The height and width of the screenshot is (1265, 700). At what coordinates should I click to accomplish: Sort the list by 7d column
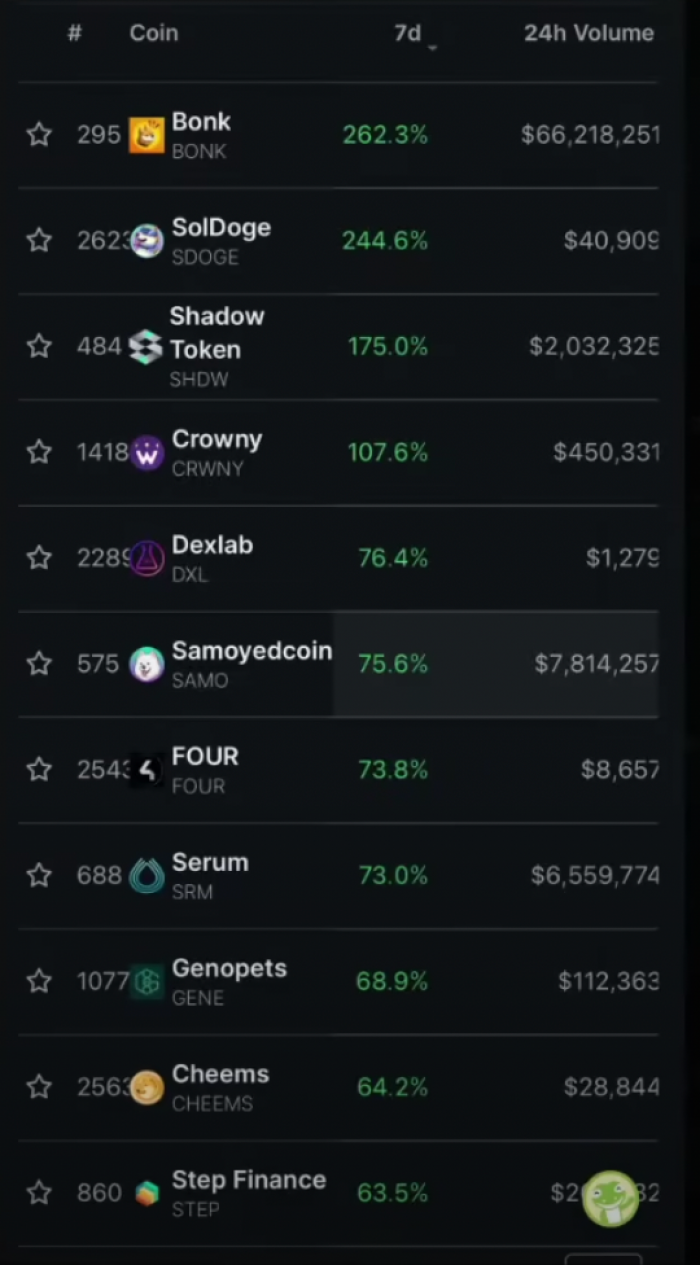click(x=409, y=33)
